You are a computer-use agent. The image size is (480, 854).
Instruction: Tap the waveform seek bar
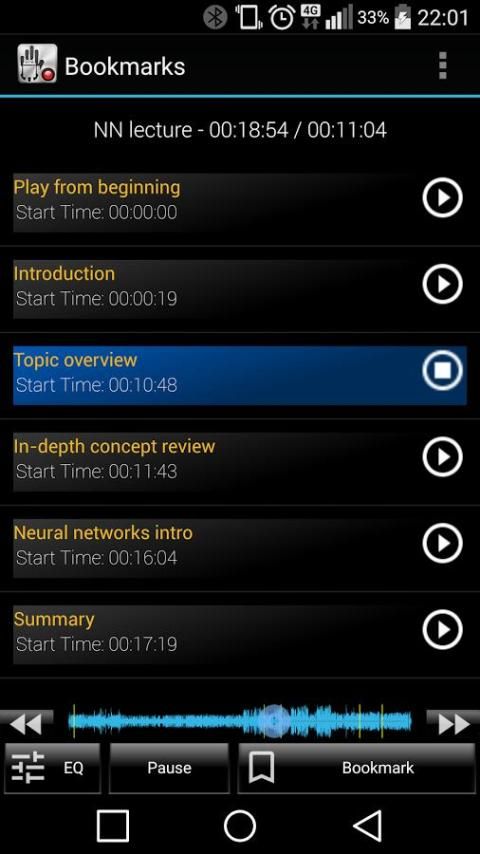click(x=240, y=721)
